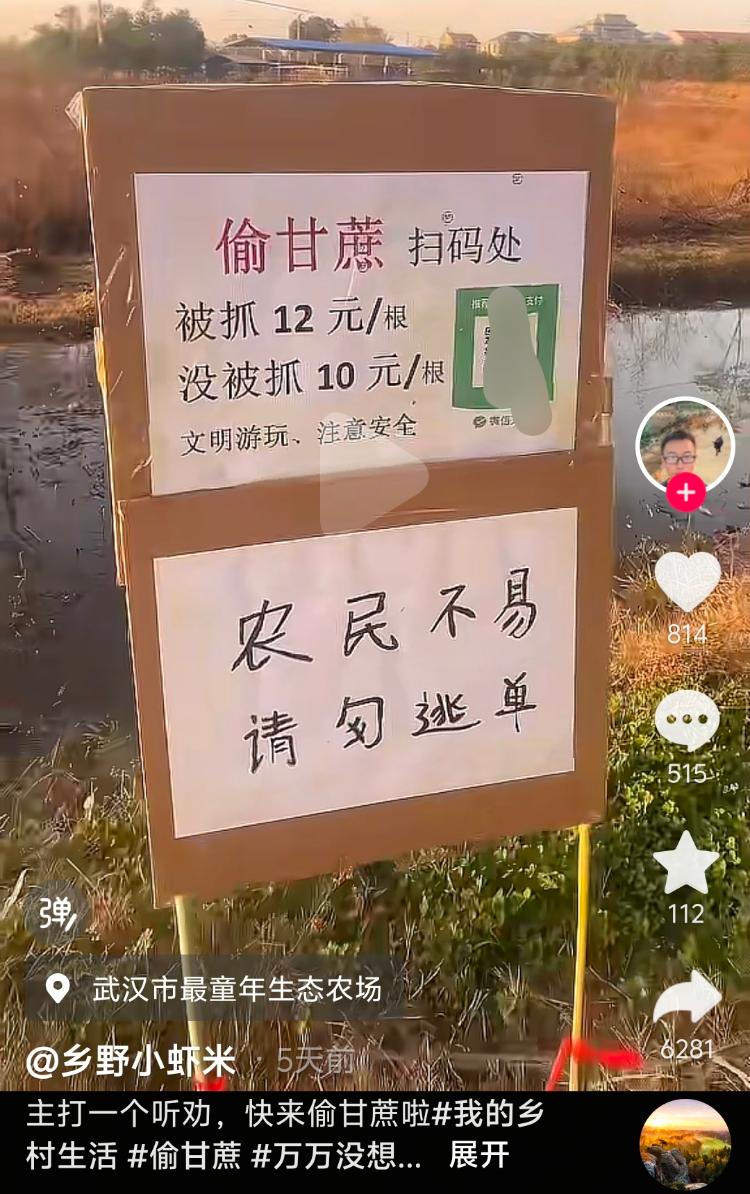View the @乡野小虾米 profile

pyautogui.click(x=131, y=1061)
